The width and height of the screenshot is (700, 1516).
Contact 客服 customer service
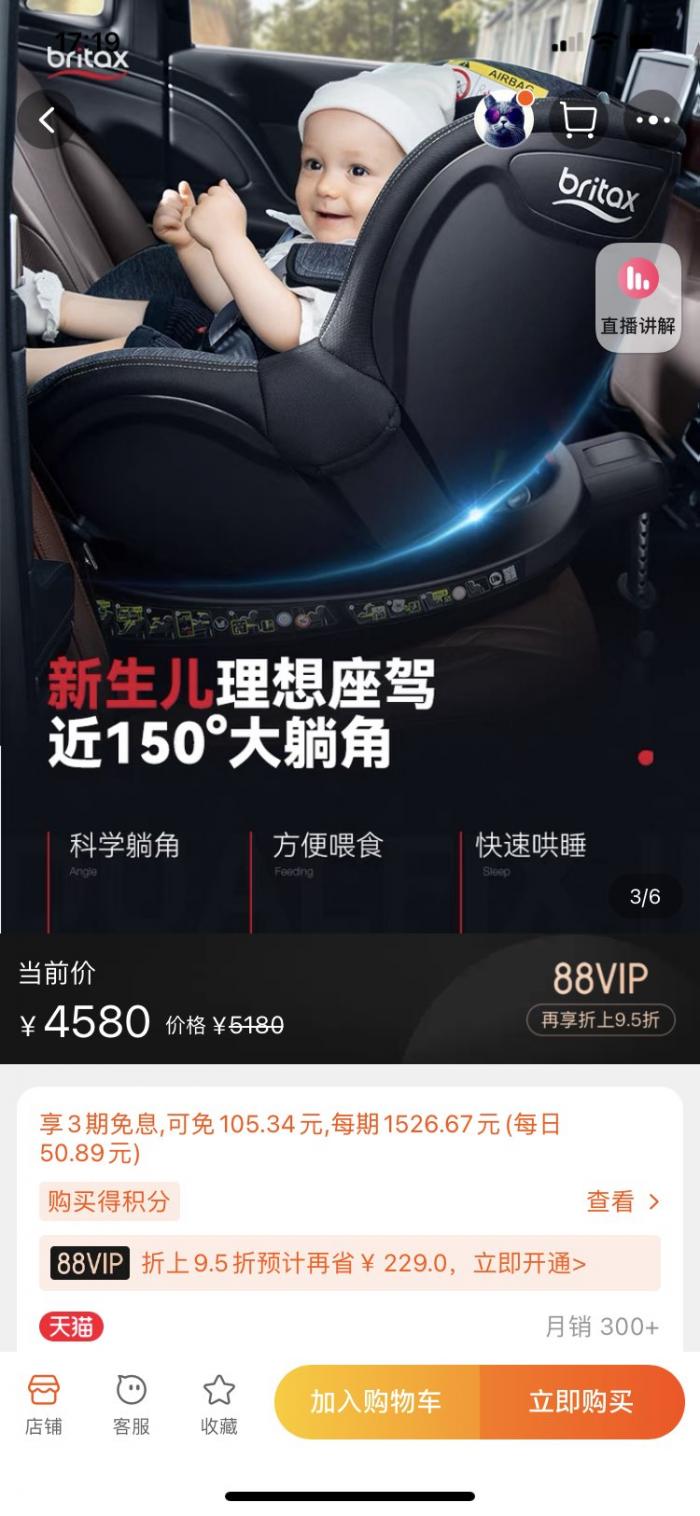[131, 1403]
